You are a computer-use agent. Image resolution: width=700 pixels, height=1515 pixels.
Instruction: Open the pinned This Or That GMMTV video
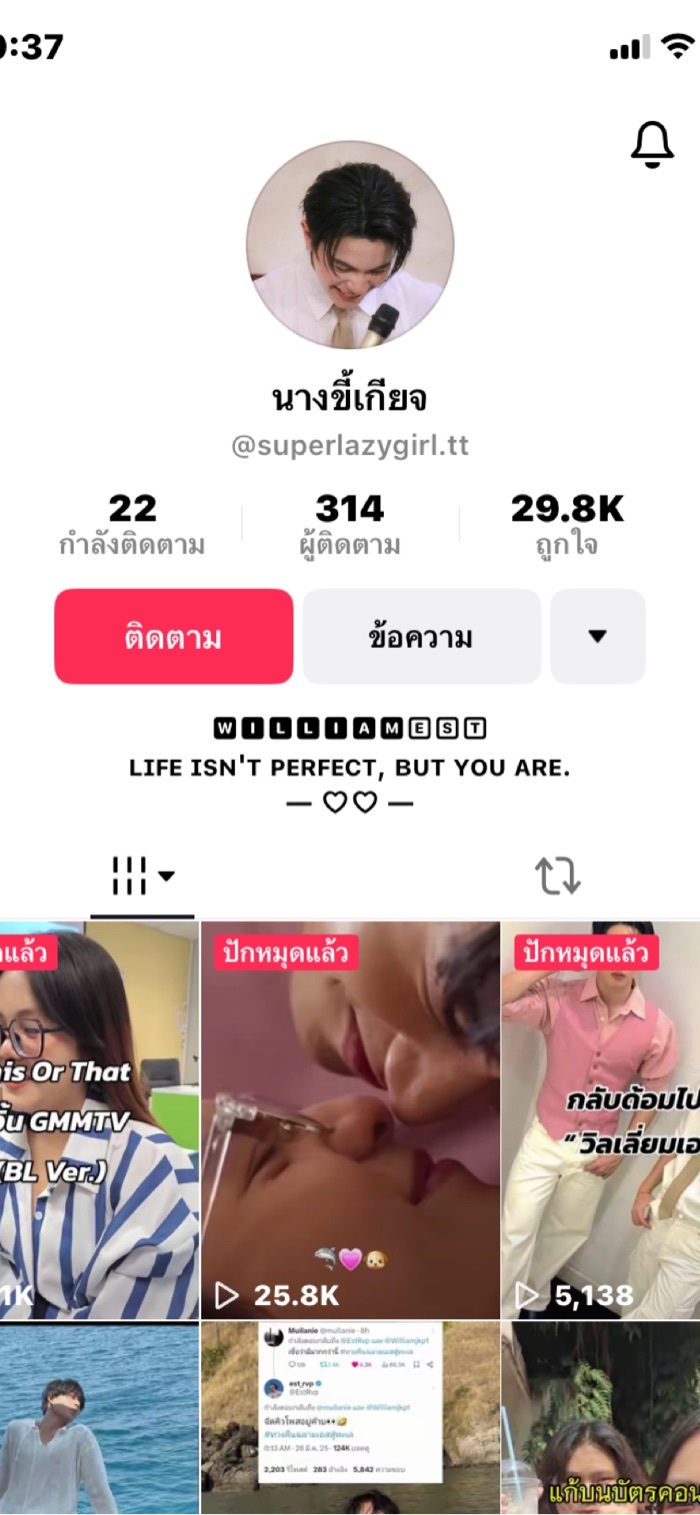coord(98,1120)
